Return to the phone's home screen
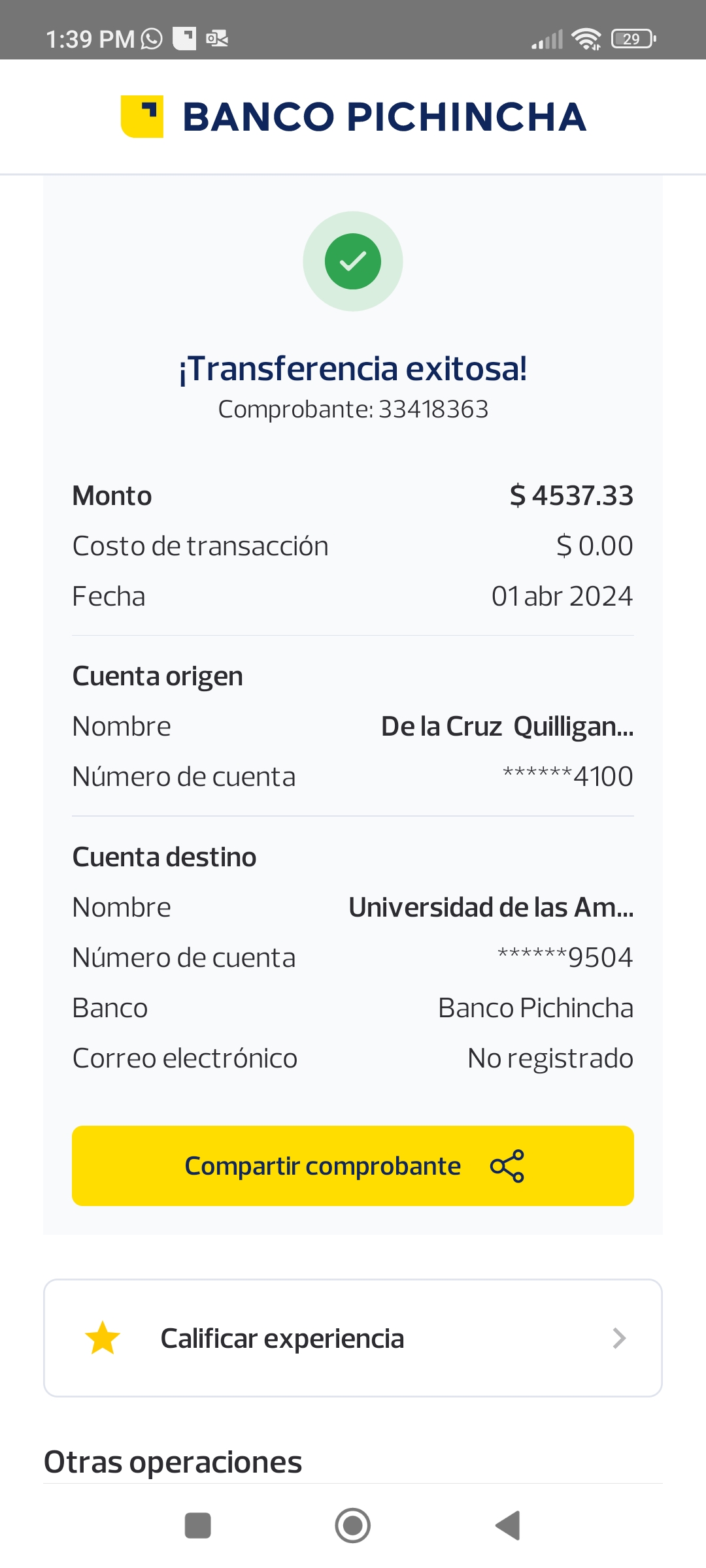The width and height of the screenshot is (706, 1568). pos(353,1526)
